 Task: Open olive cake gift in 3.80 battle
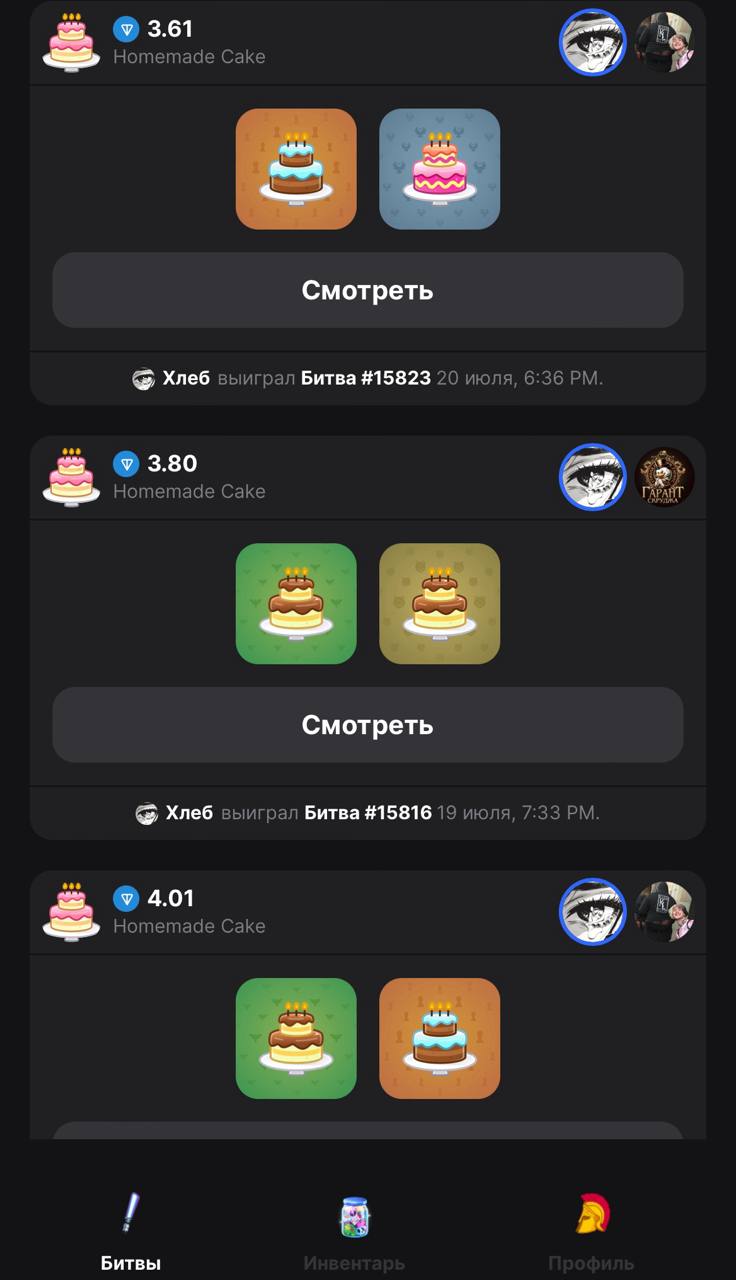[440, 604]
